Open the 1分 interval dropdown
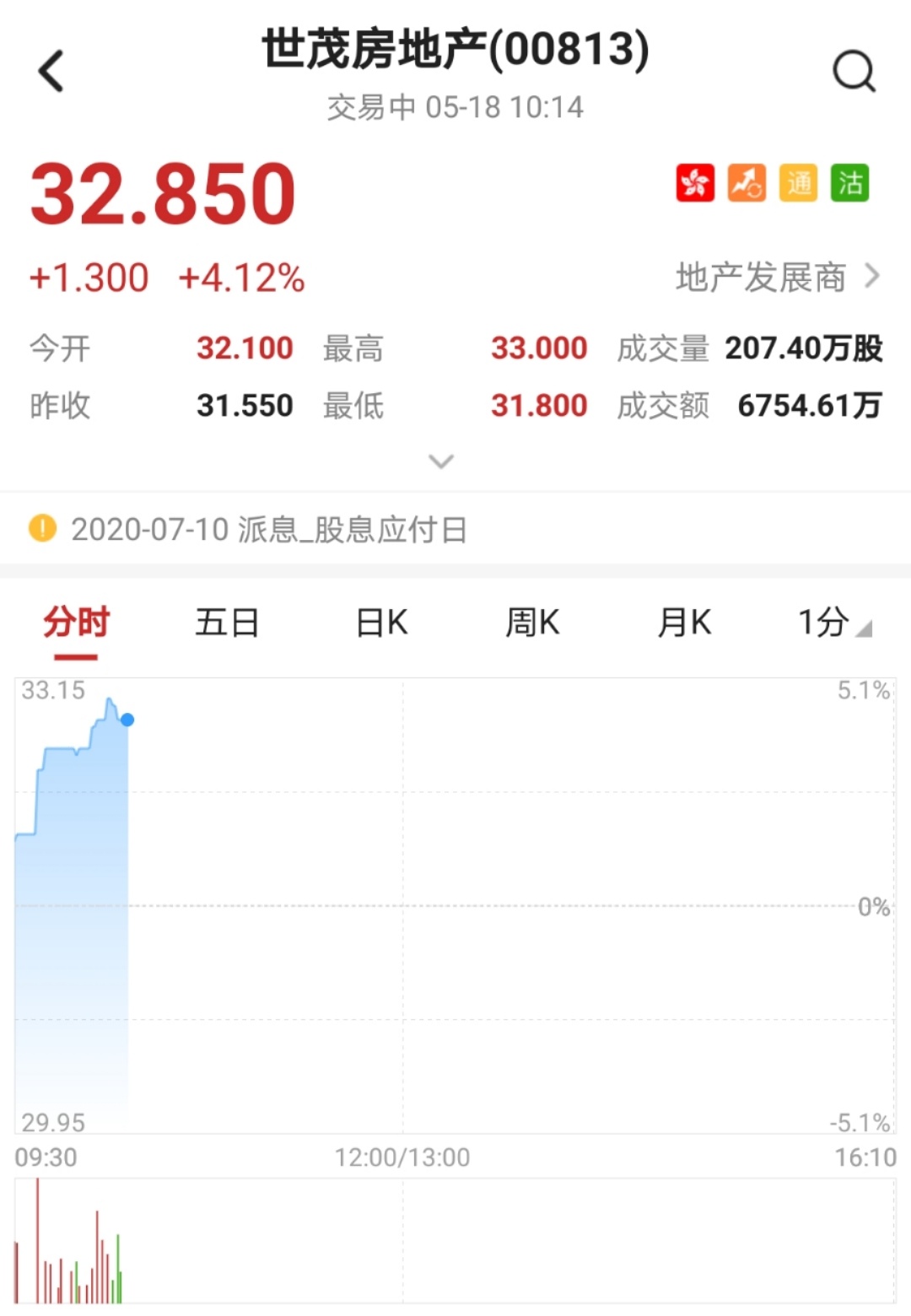Image resolution: width=911 pixels, height=1316 pixels. (833, 623)
